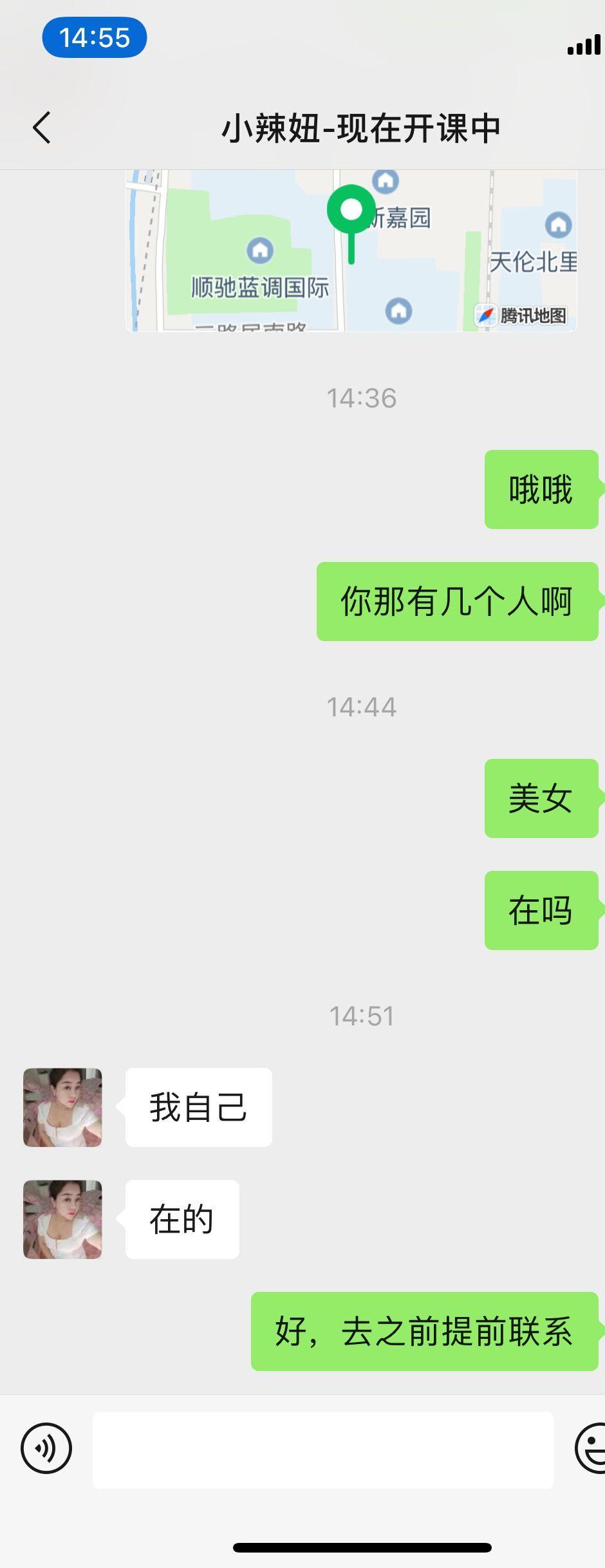Go back from the 小辣妞 chat
Viewport: 605px width, 1568px height.
click(42, 127)
